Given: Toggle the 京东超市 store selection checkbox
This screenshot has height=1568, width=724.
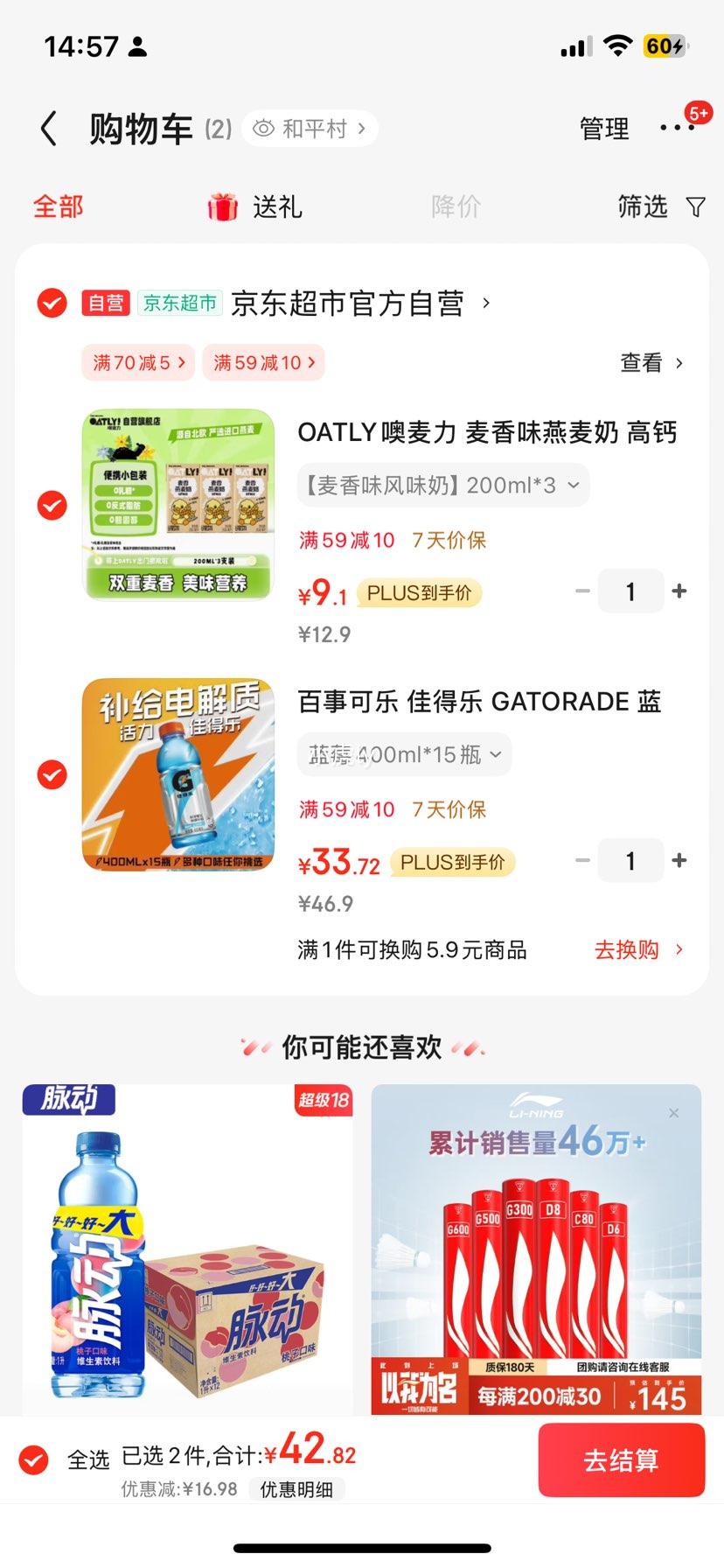Looking at the screenshot, I should (x=52, y=304).
